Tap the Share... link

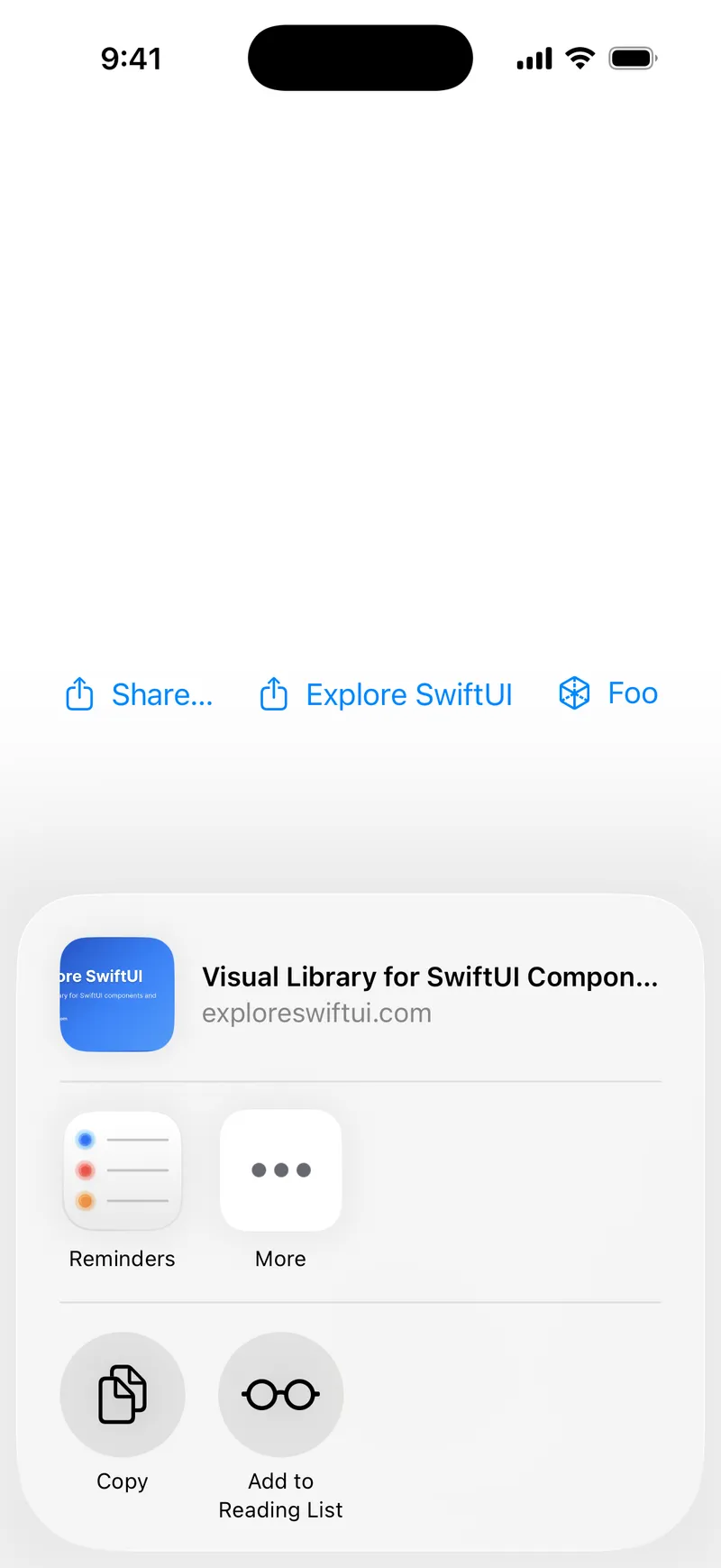(x=162, y=694)
